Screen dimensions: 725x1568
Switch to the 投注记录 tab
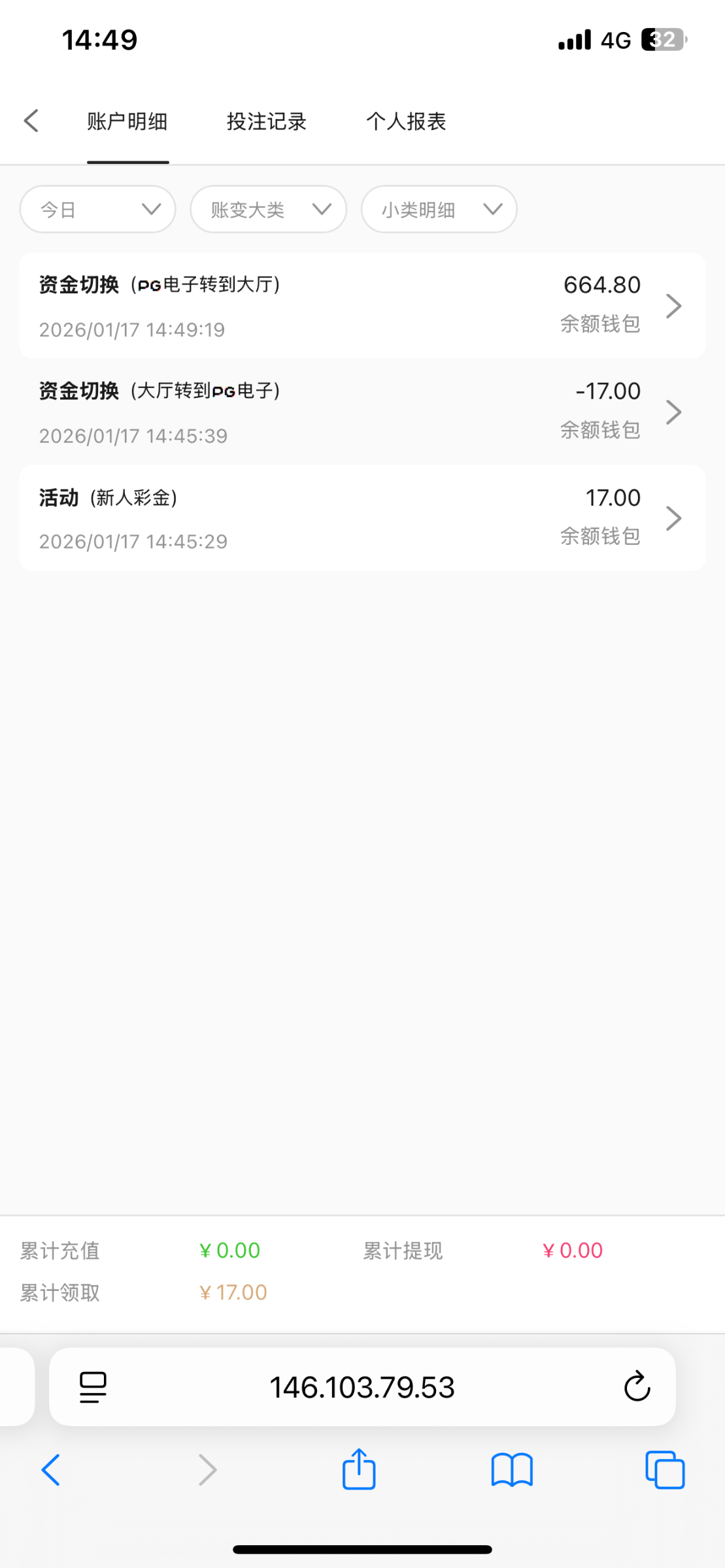point(266,122)
